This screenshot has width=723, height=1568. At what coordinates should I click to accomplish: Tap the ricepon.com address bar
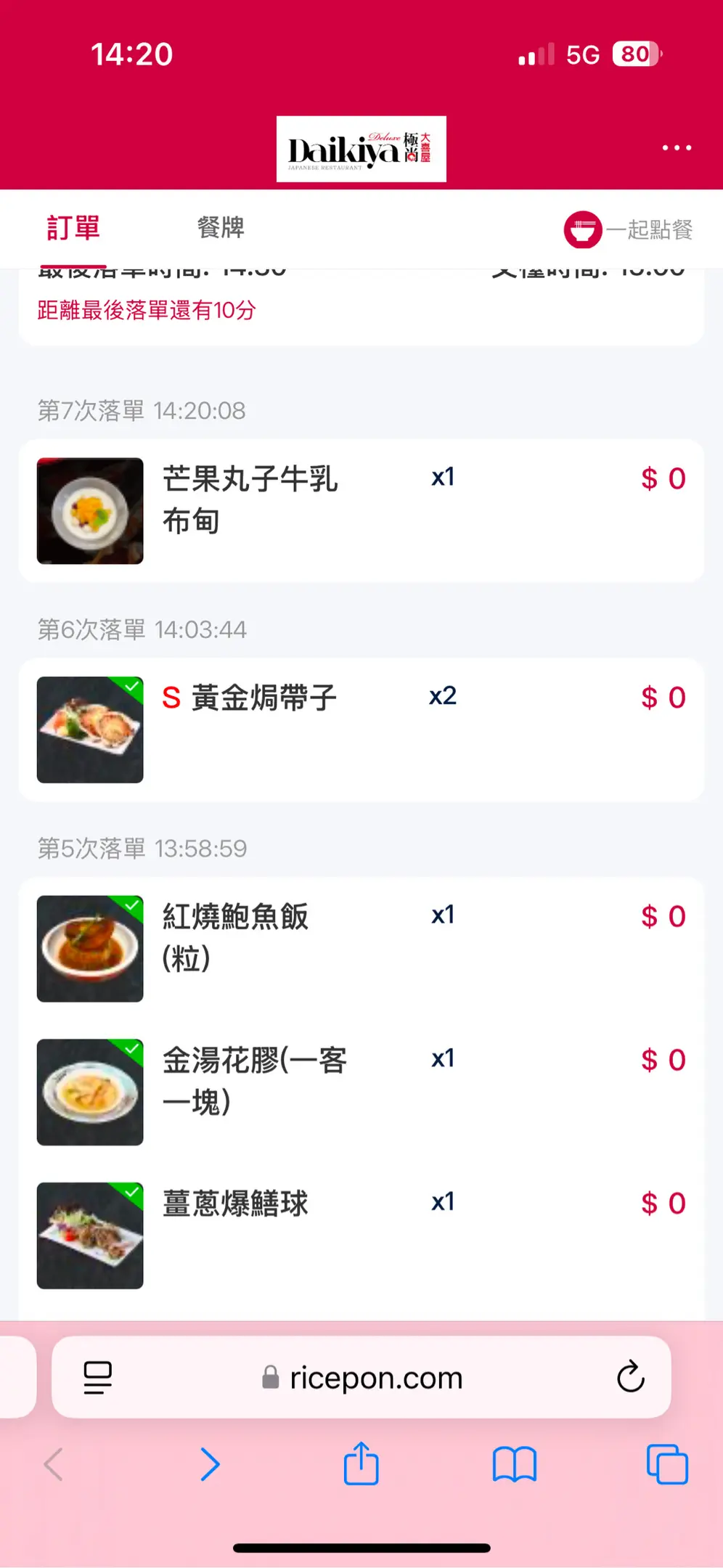(361, 1377)
